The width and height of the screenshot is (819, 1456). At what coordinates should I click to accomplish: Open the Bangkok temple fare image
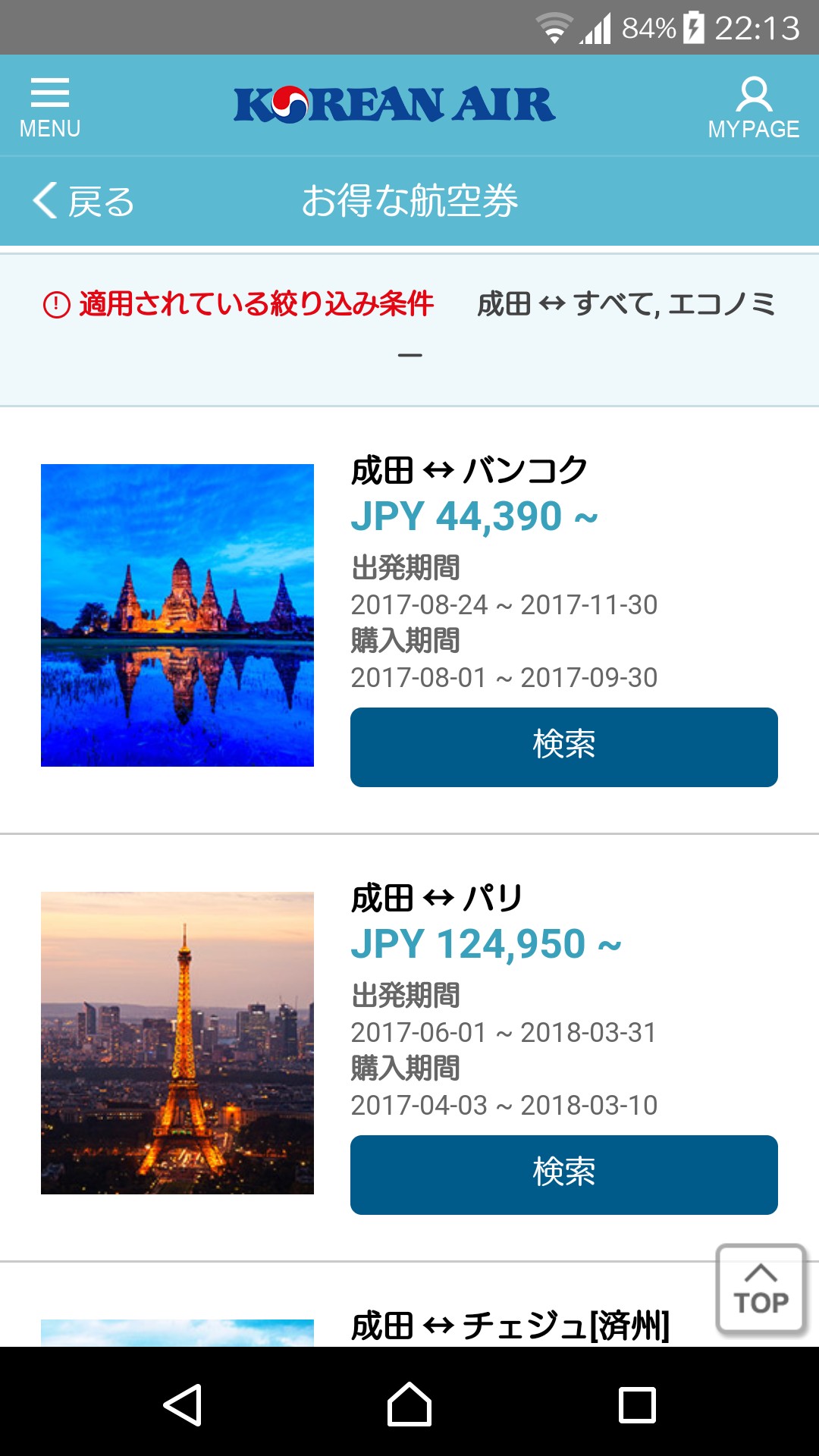[x=177, y=615]
